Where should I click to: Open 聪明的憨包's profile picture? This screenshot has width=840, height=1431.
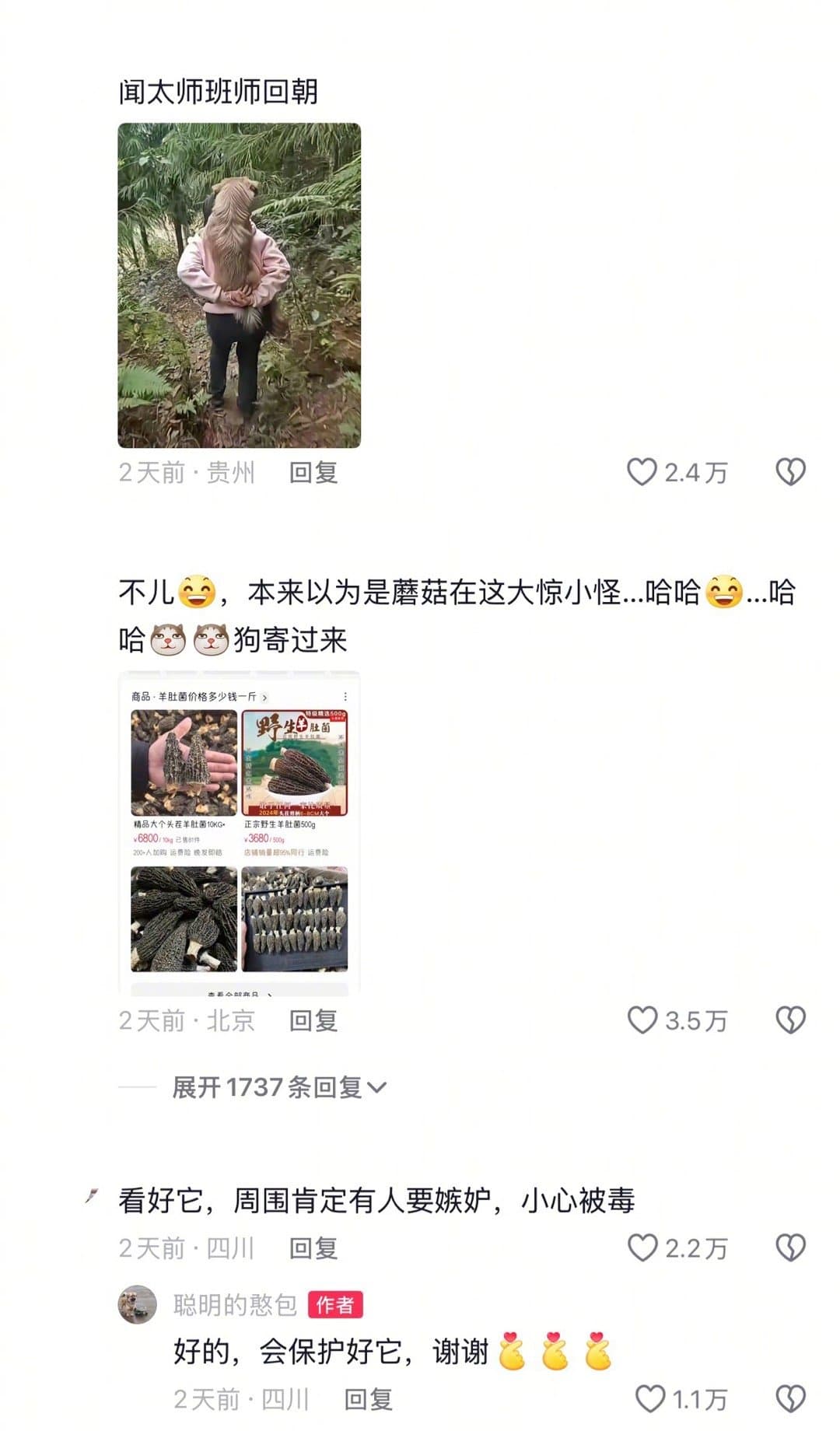click(137, 1304)
